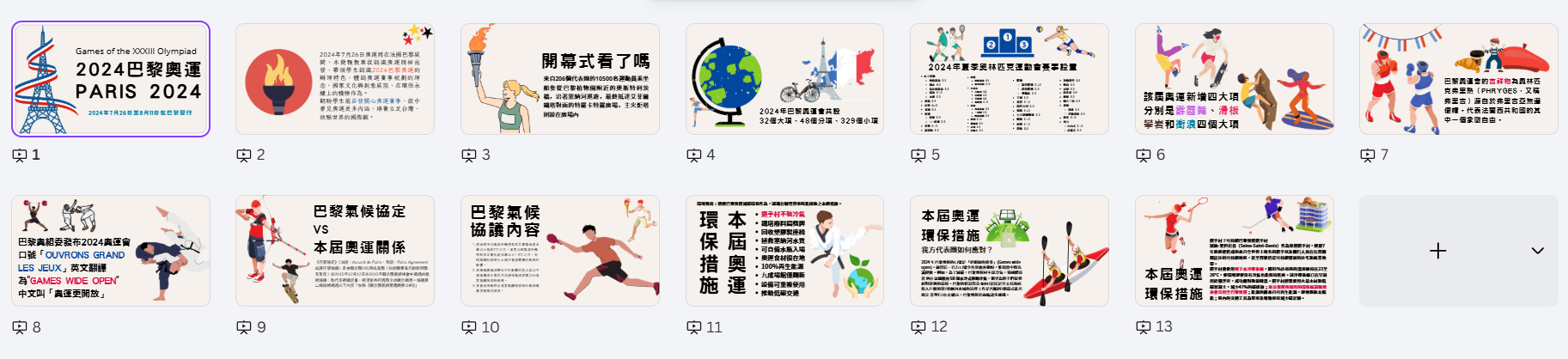Open slide 13 about environmental measures

tap(1235, 251)
